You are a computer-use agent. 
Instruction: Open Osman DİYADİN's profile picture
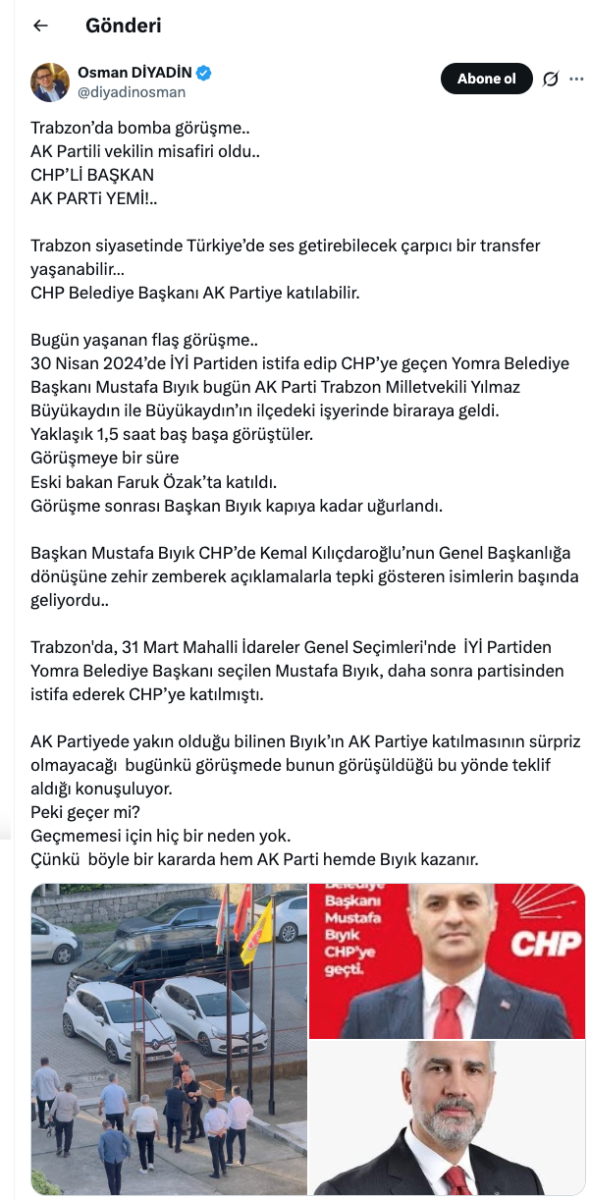(x=49, y=82)
